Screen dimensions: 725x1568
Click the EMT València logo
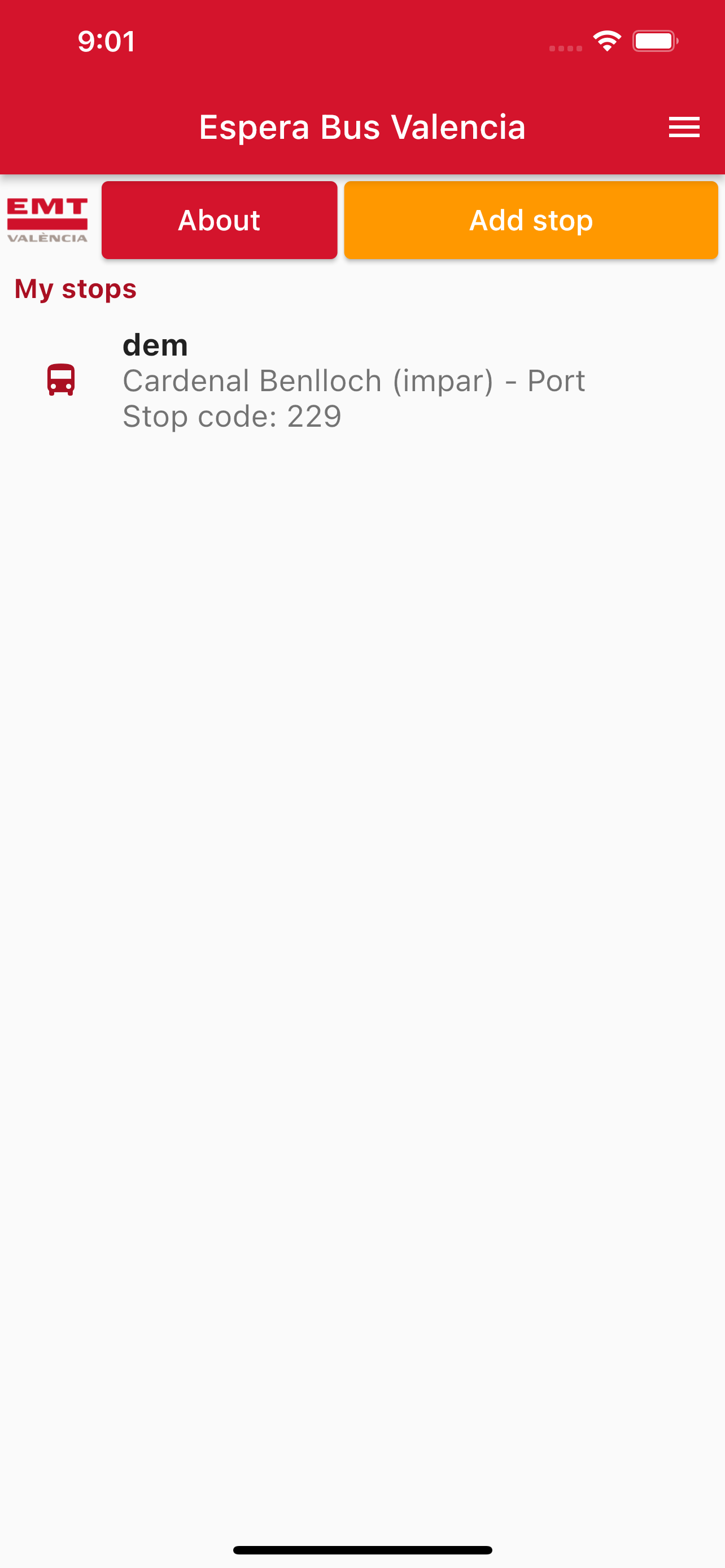(x=46, y=220)
